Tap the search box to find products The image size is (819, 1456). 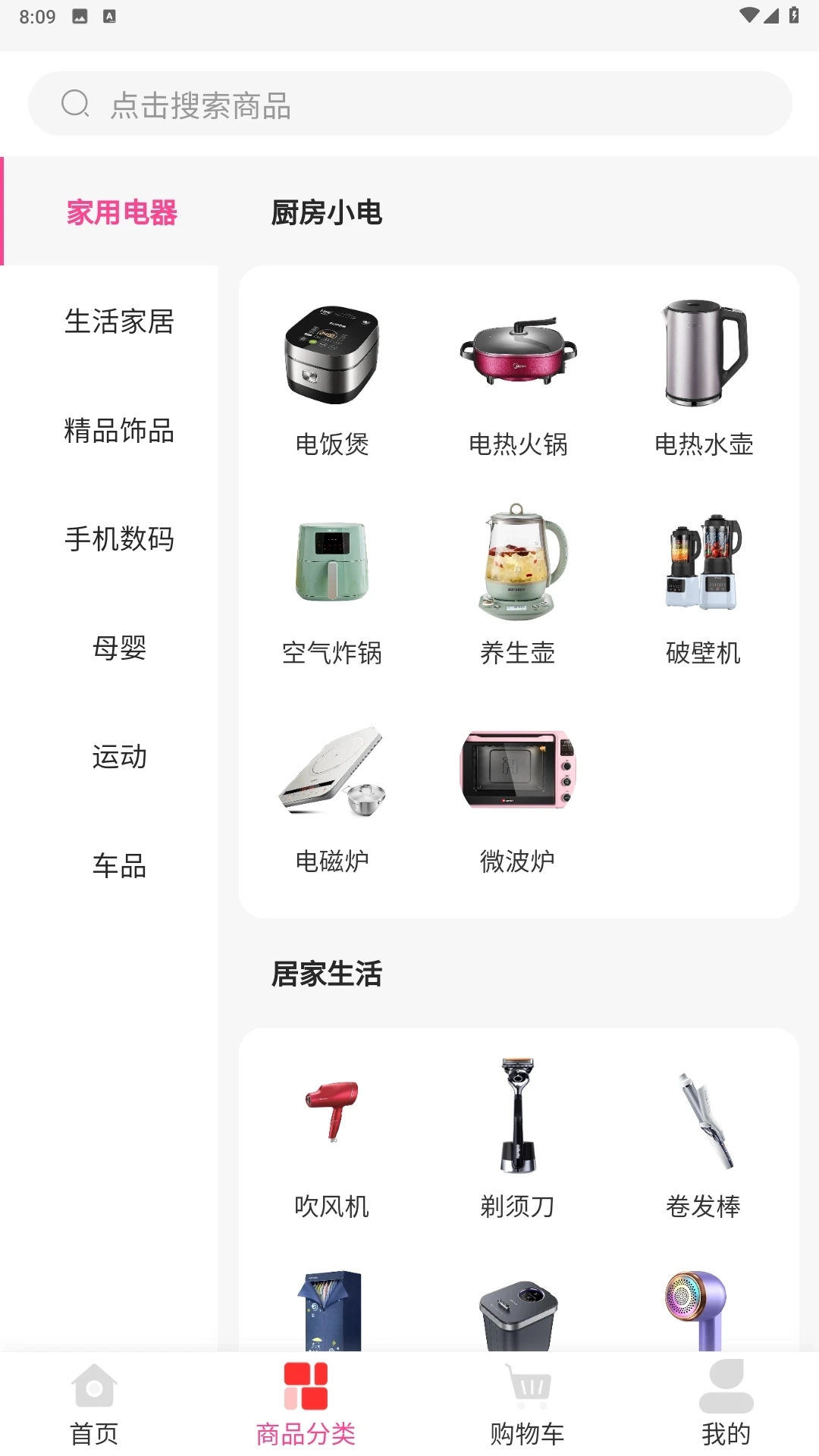(x=409, y=104)
